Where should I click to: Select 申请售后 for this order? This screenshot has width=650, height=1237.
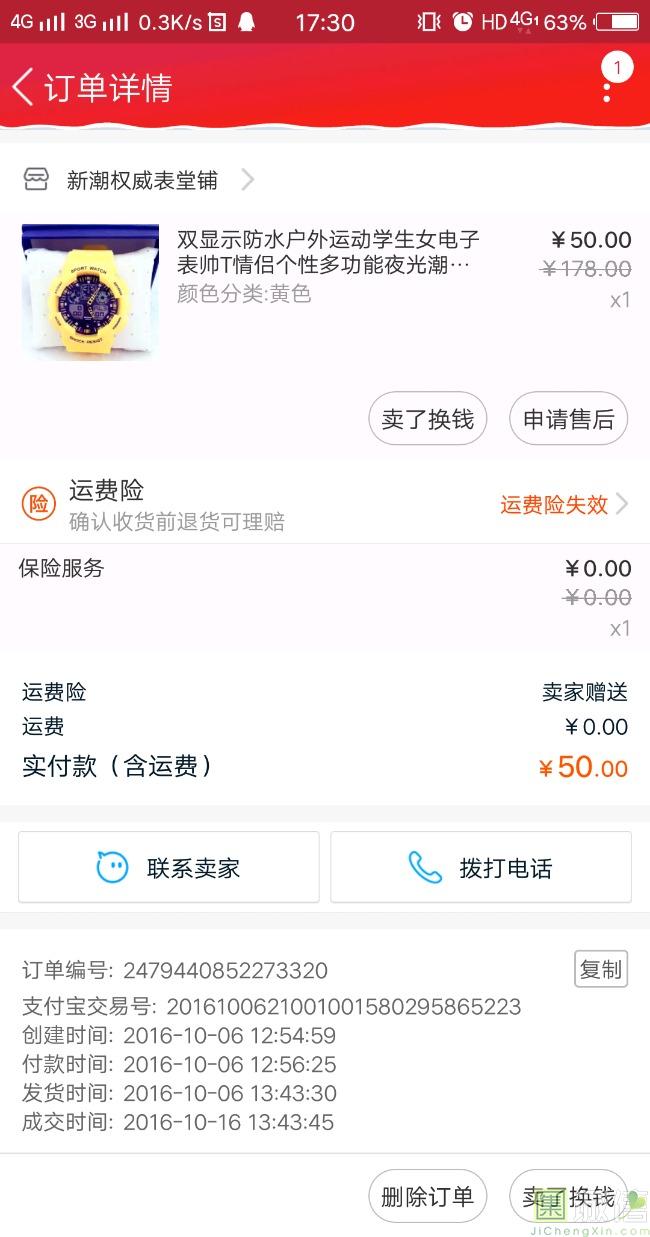(x=568, y=419)
